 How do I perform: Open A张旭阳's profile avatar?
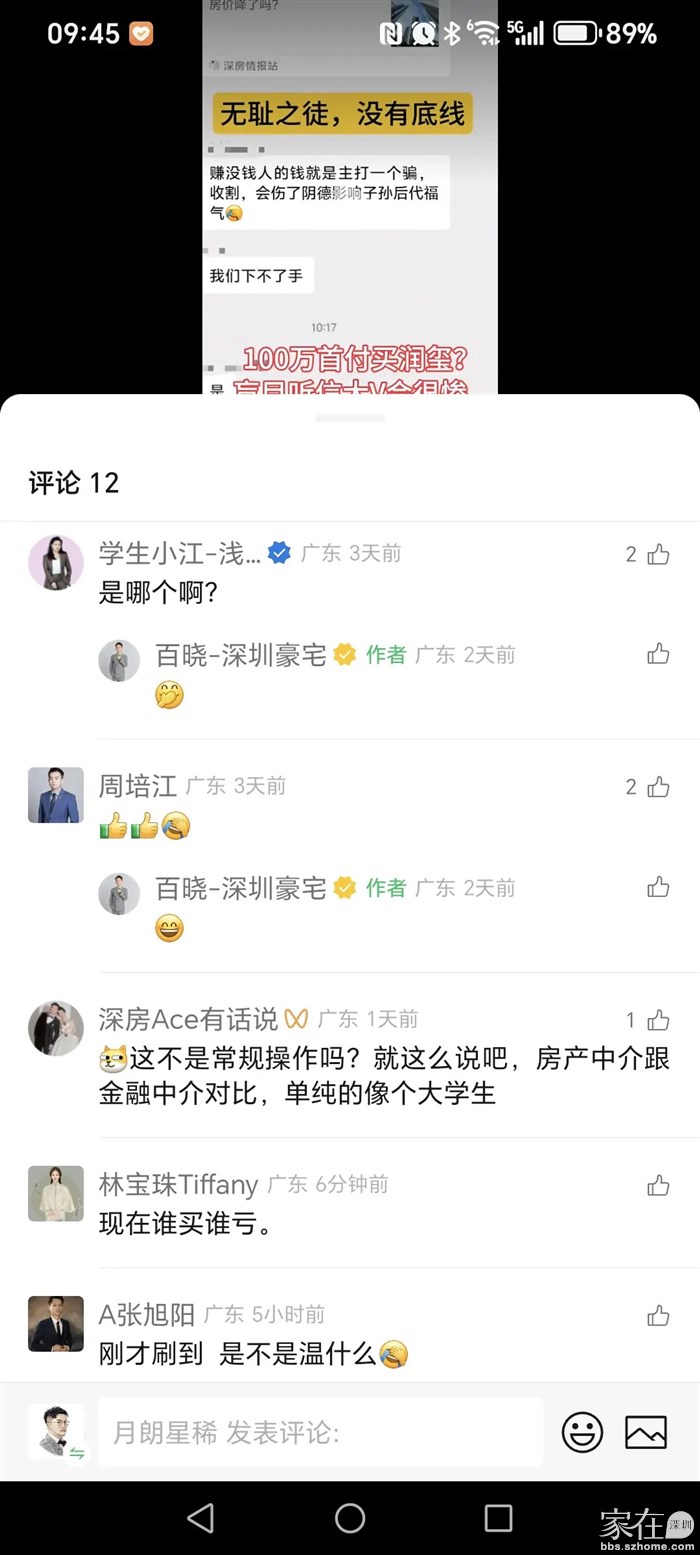(x=56, y=1323)
